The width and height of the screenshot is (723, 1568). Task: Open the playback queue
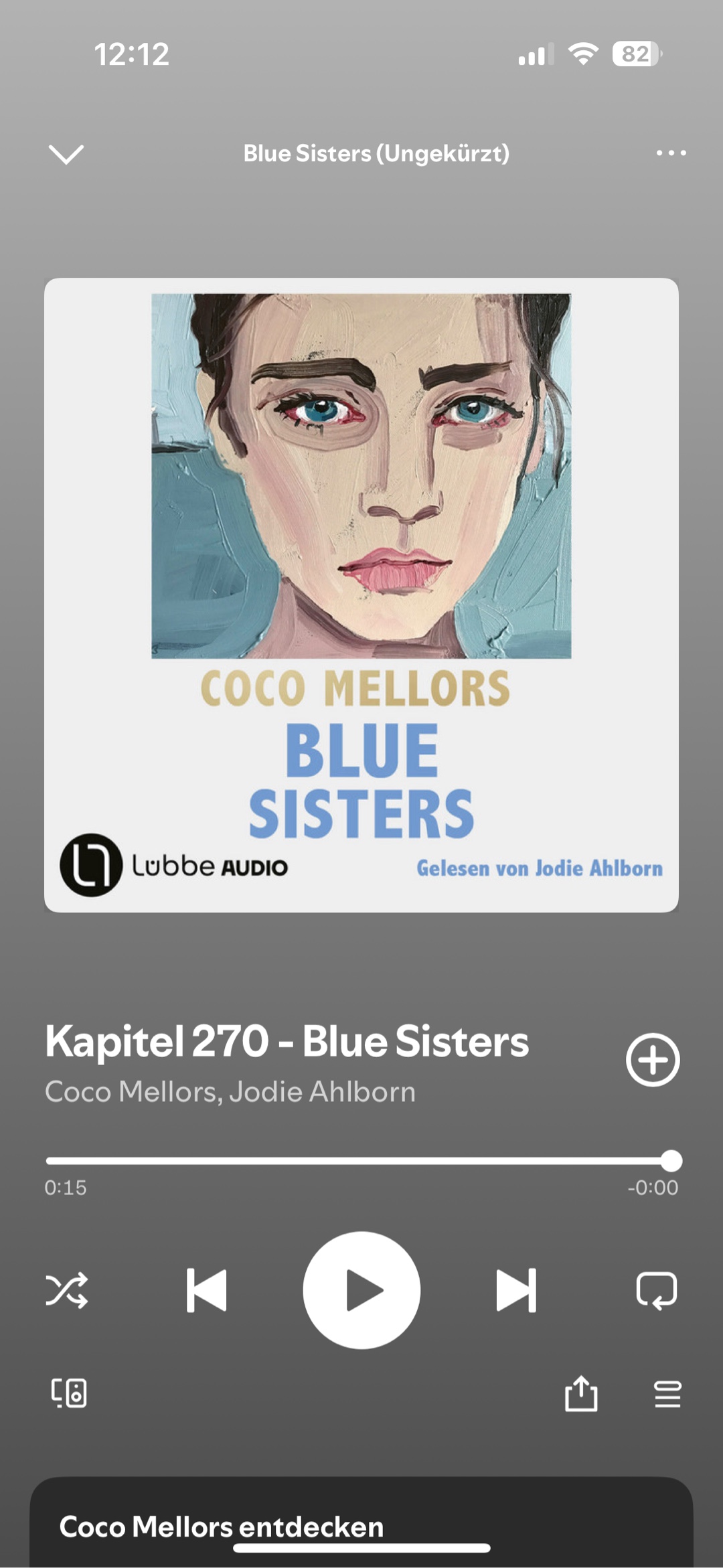tap(667, 1395)
